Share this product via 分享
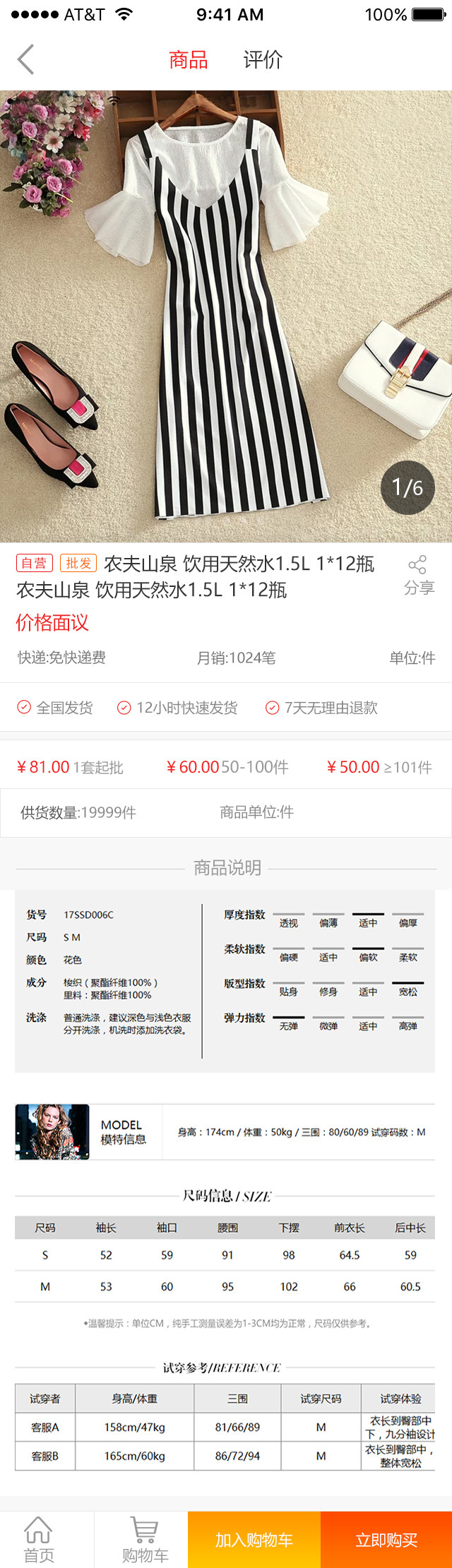The image size is (452, 1568). [x=418, y=575]
